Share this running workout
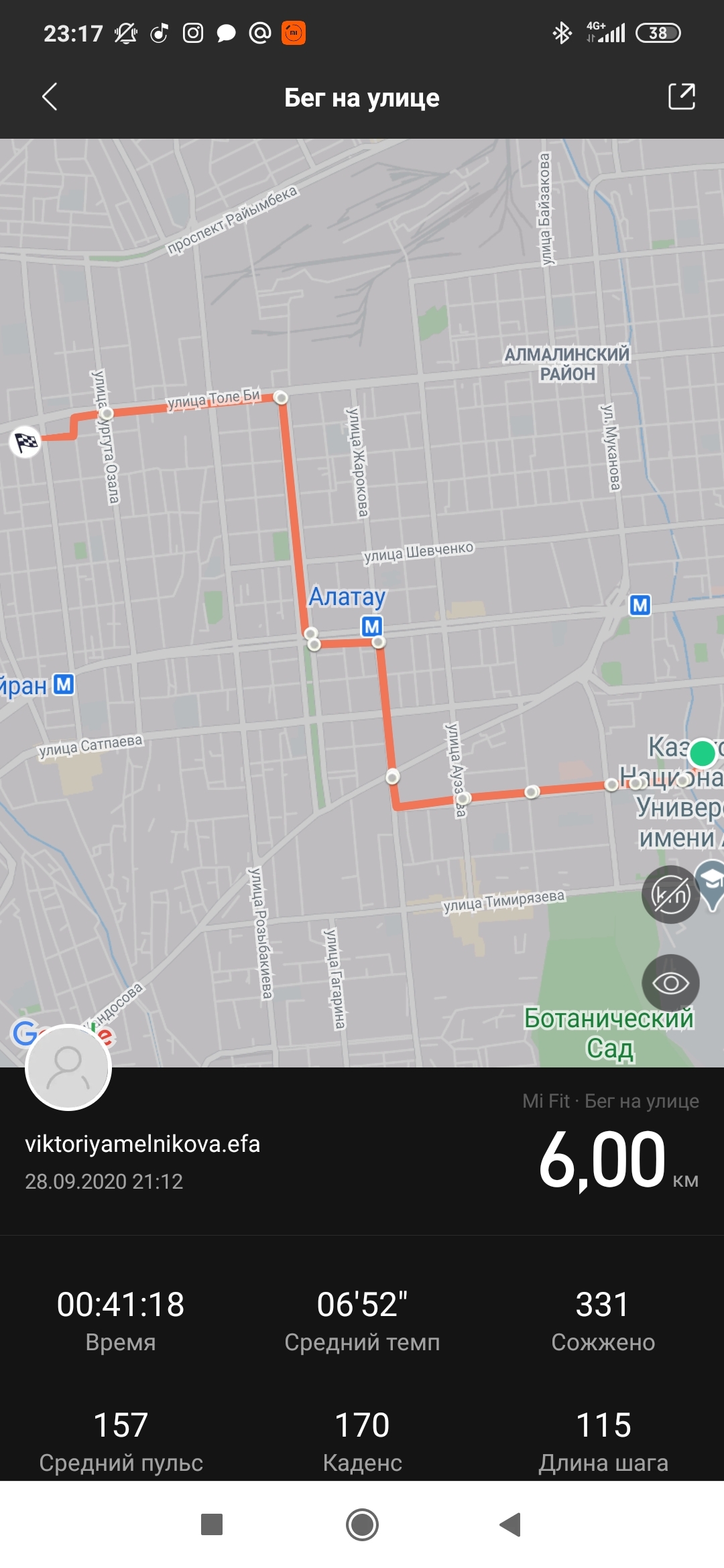724x1568 pixels. click(x=681, y=97)
